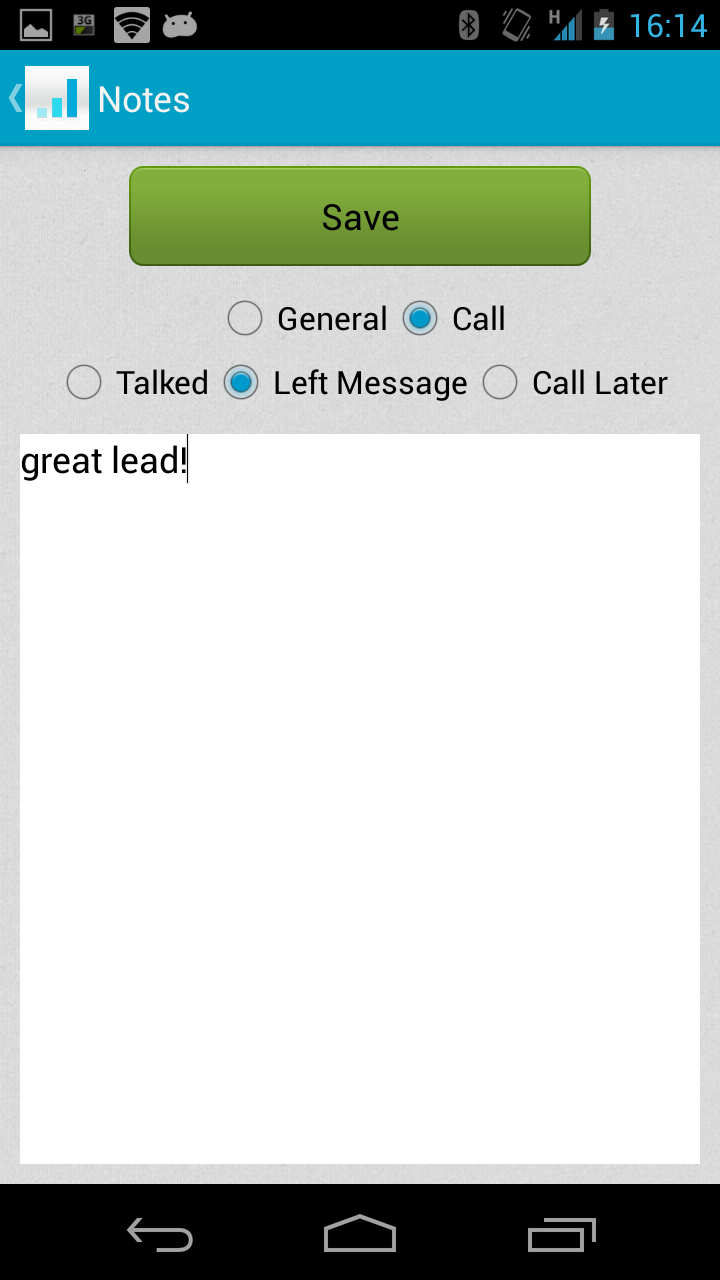Save the note

360,216
